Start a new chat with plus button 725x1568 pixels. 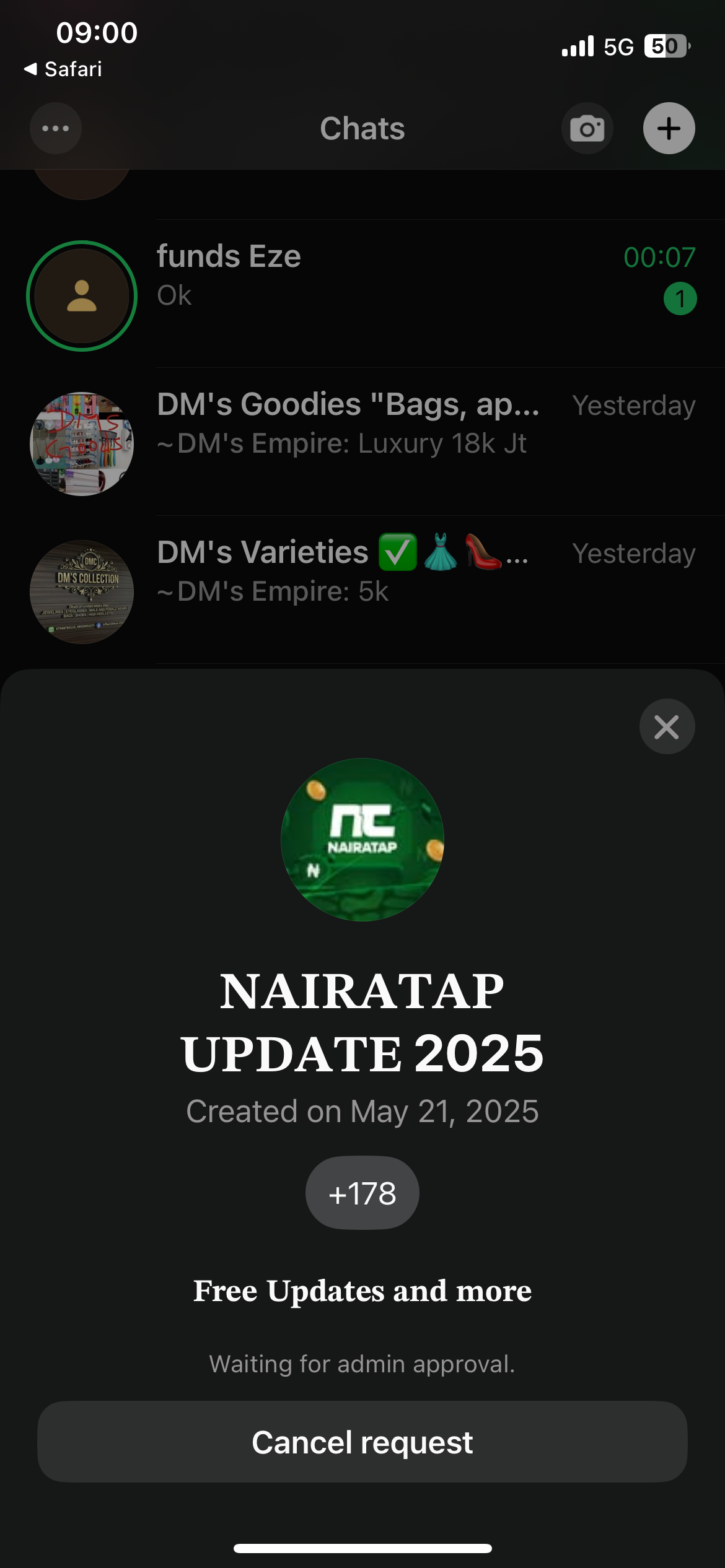pos(669,129)
